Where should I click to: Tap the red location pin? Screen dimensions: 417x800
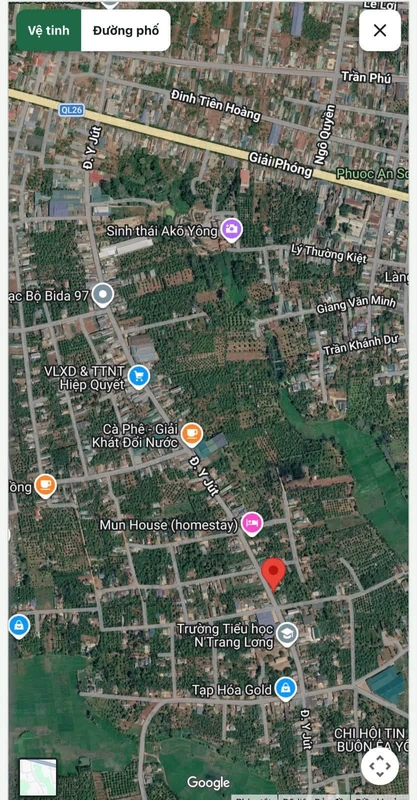click(x=274, y=574)
